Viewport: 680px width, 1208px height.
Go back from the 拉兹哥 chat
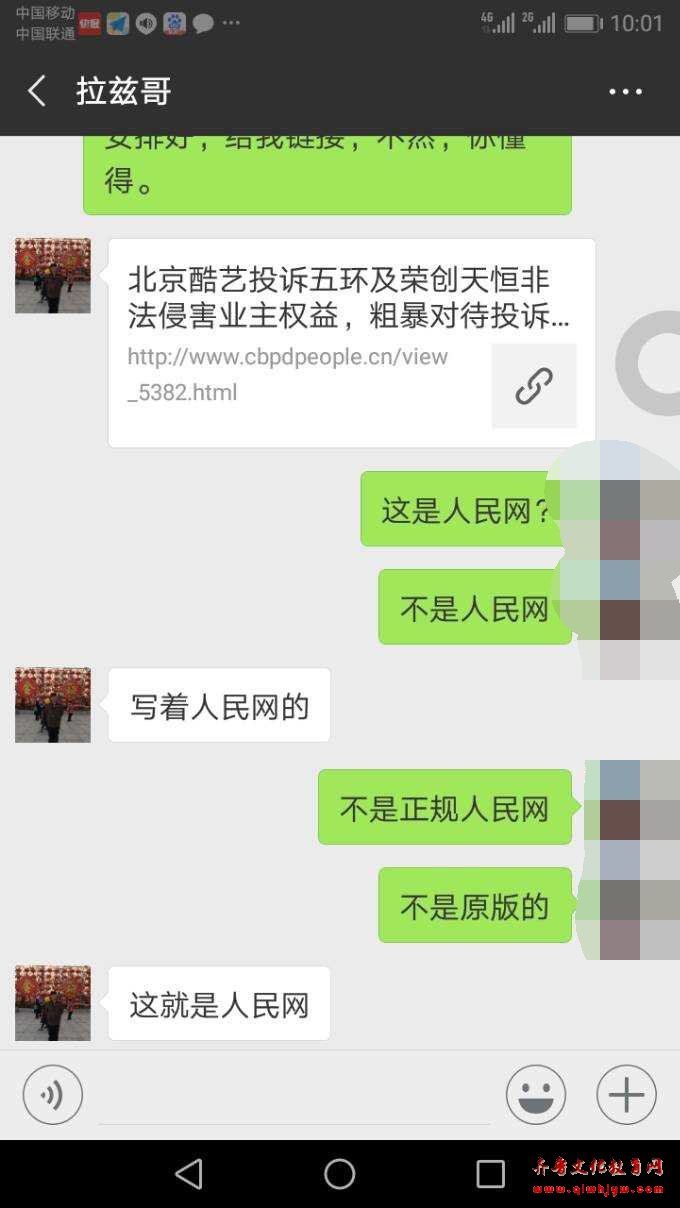(x=37, y=91)
